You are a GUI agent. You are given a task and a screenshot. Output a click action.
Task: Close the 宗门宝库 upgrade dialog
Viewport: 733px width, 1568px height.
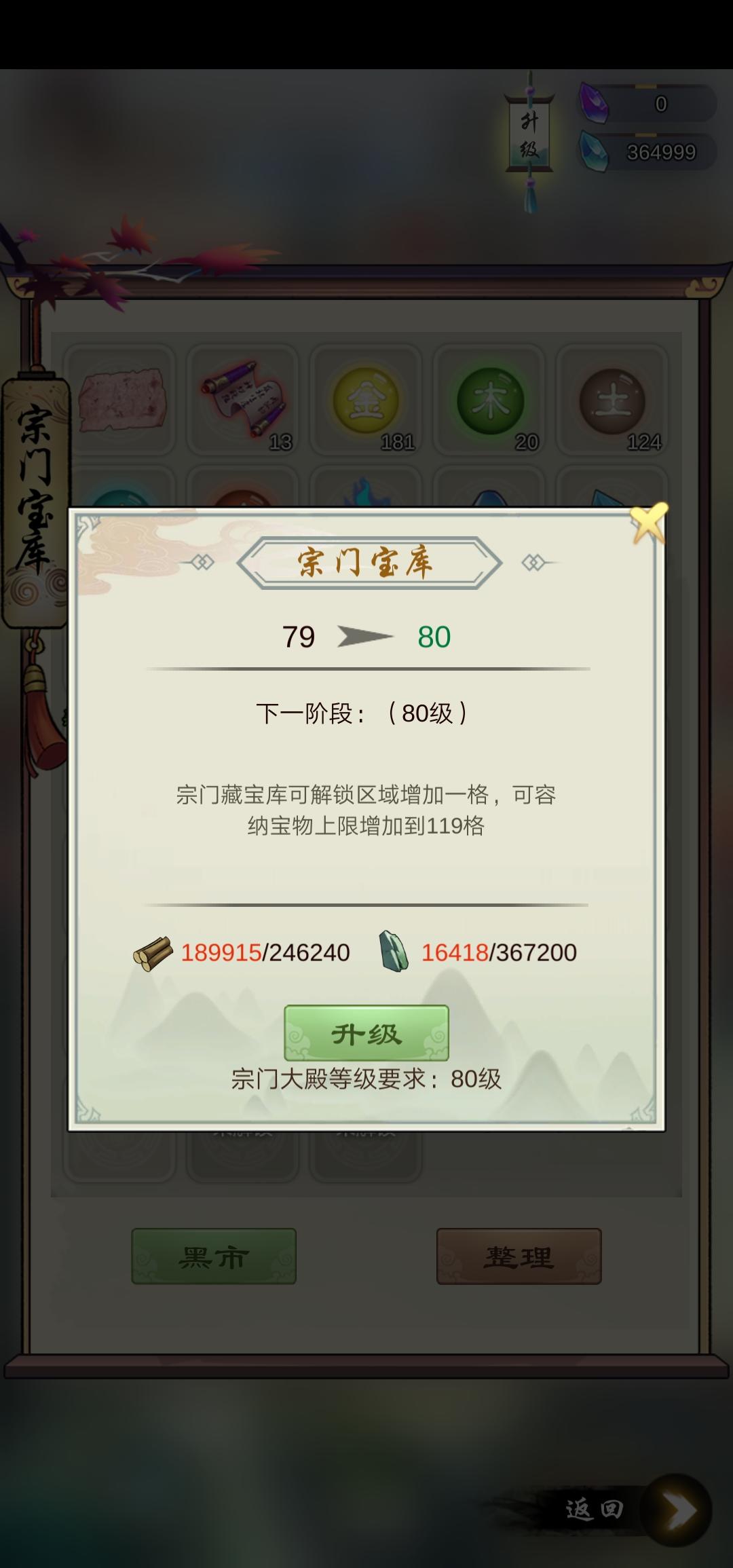[648, 523]
